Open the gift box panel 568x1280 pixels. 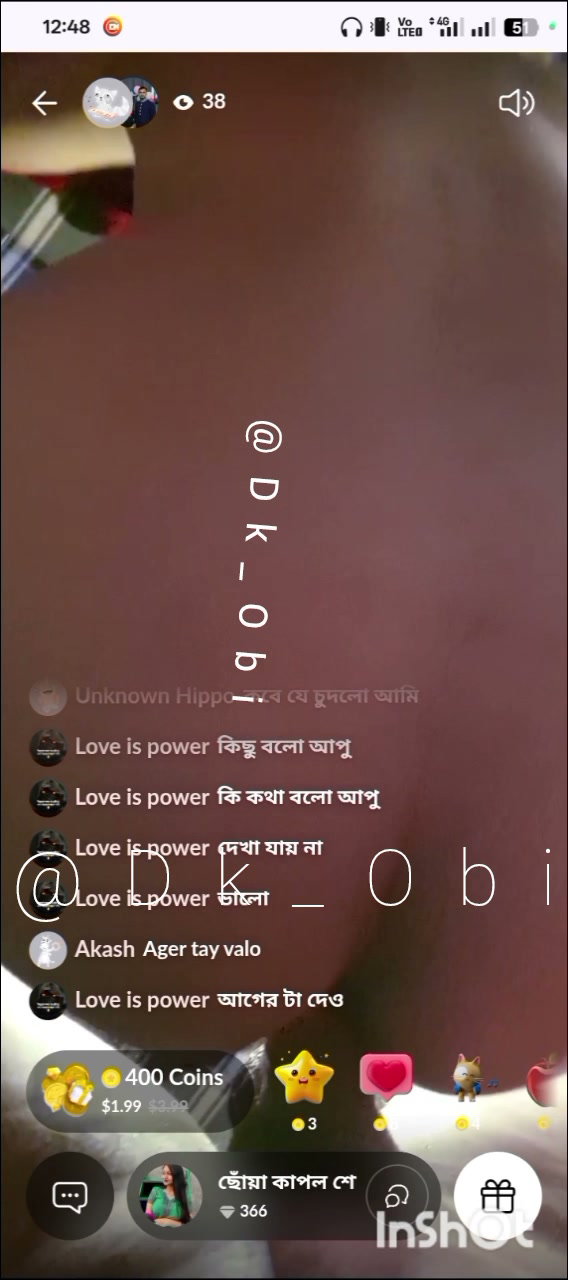click(x=498, y=1196)
